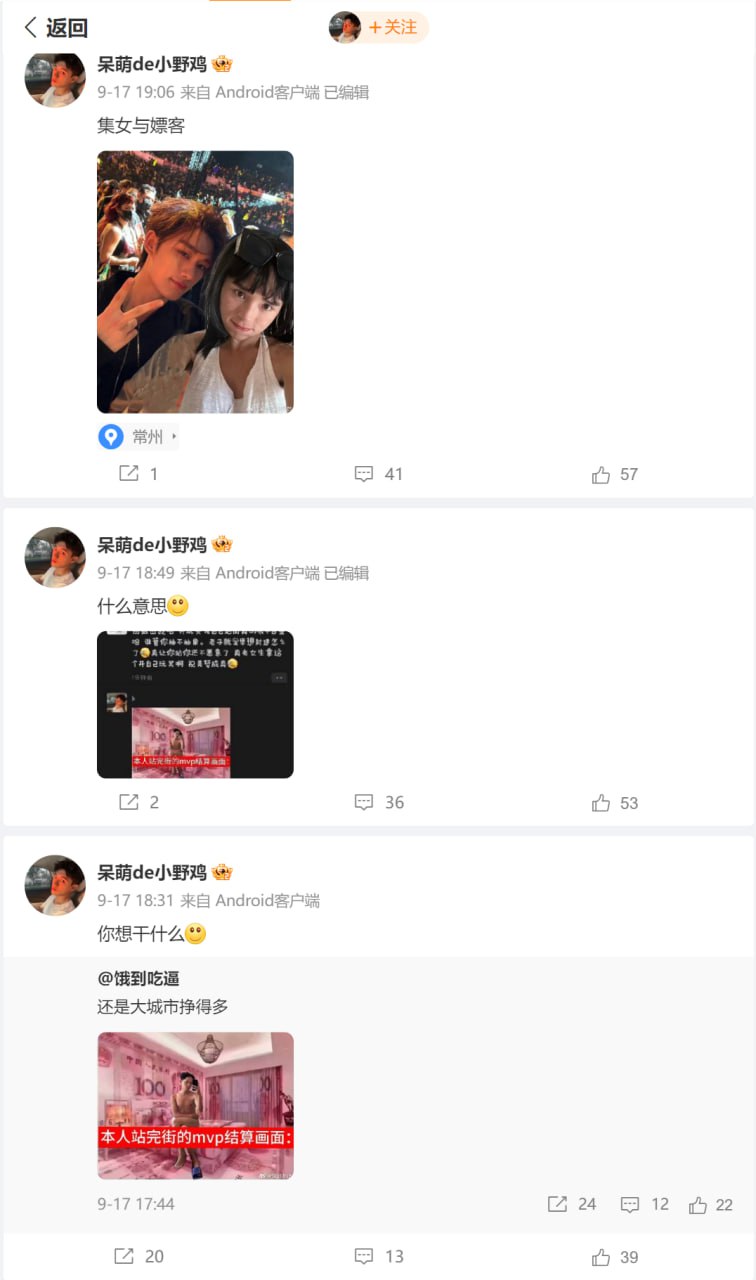Open the couple selfie photo in first post

[x=195, y=281]
